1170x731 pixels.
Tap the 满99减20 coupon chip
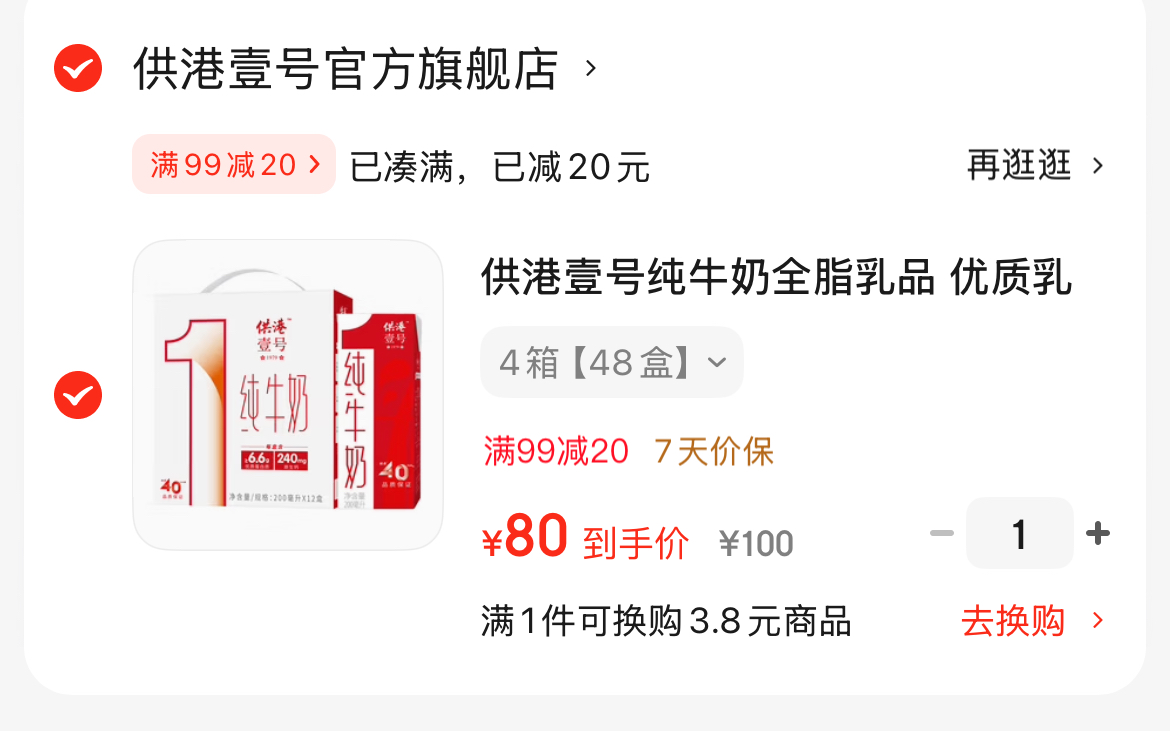[234, 164]
